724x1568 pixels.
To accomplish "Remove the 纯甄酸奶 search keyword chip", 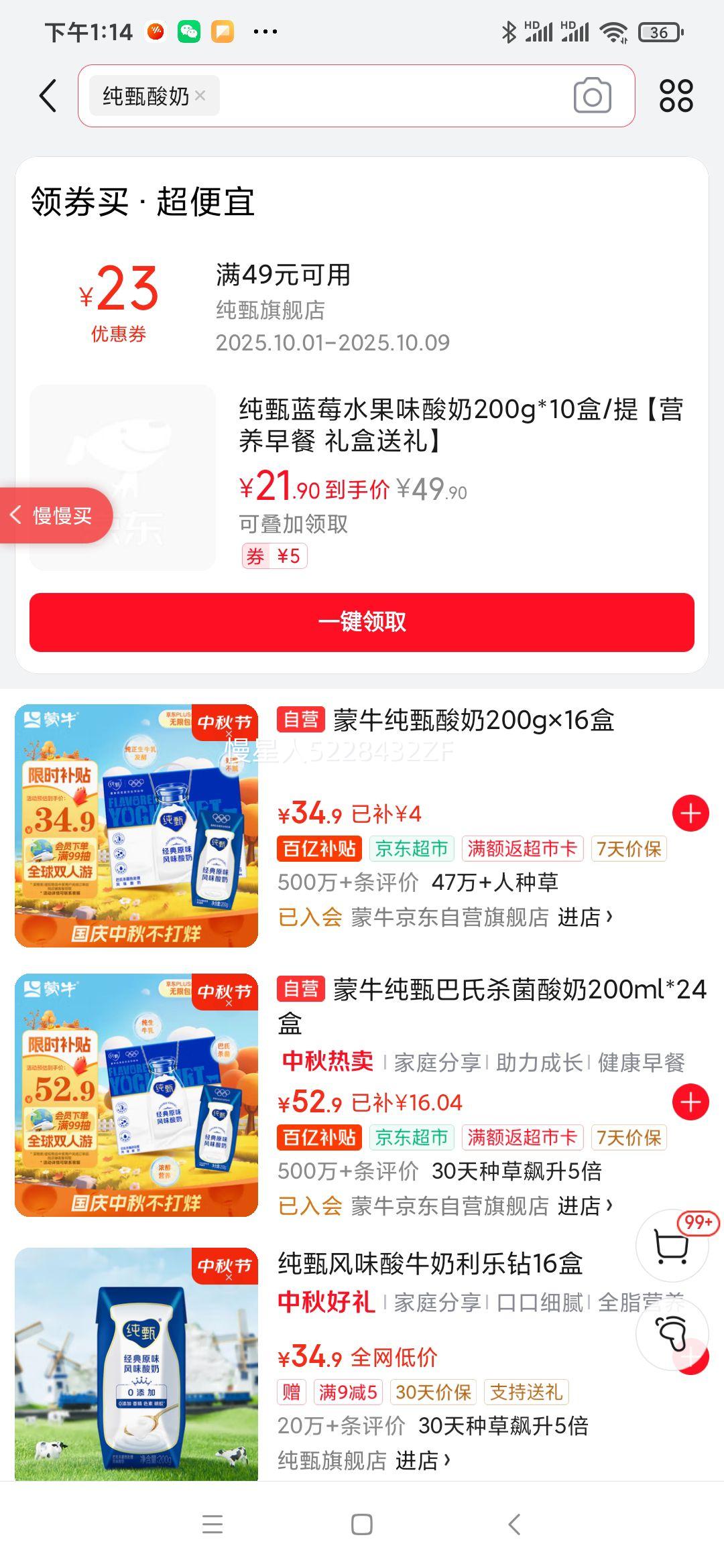I will 200,96.
